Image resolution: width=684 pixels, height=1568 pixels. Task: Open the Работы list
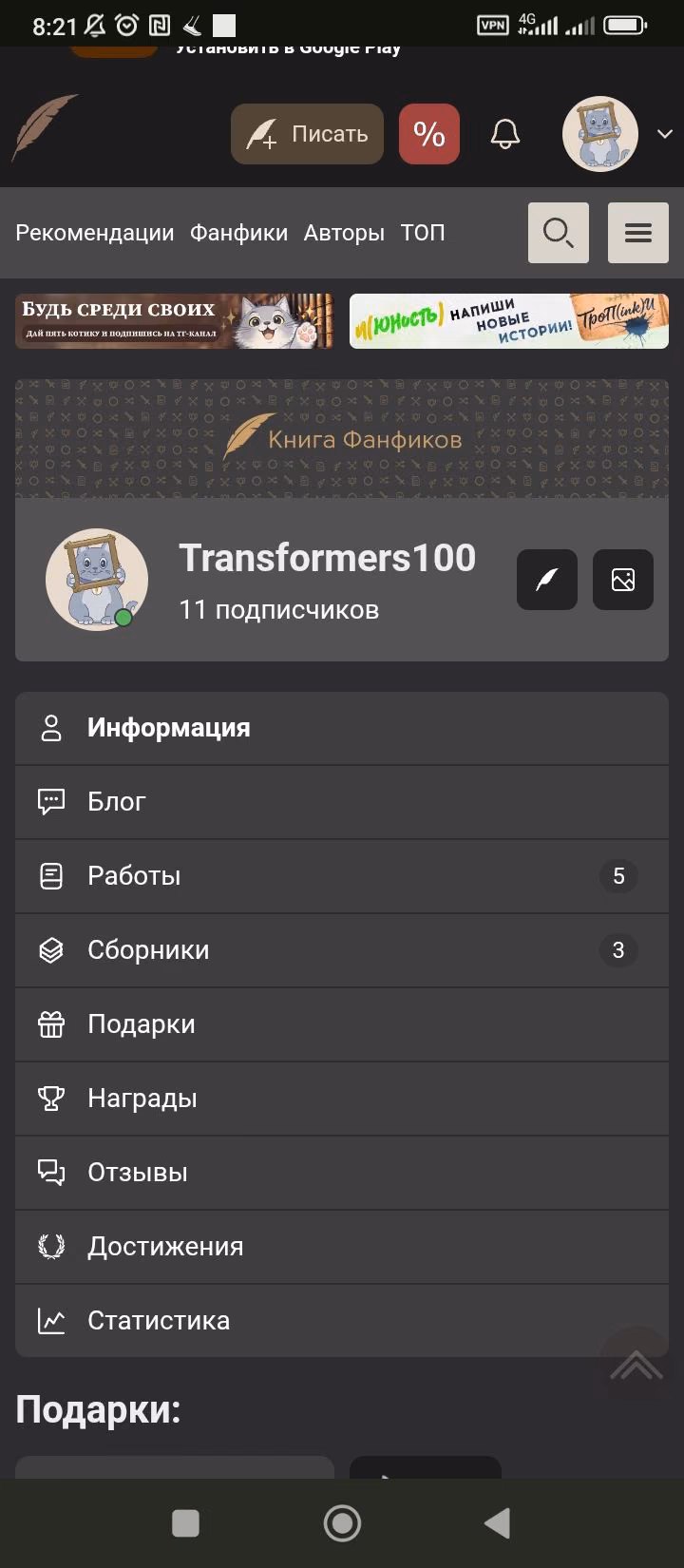[342, 876]
